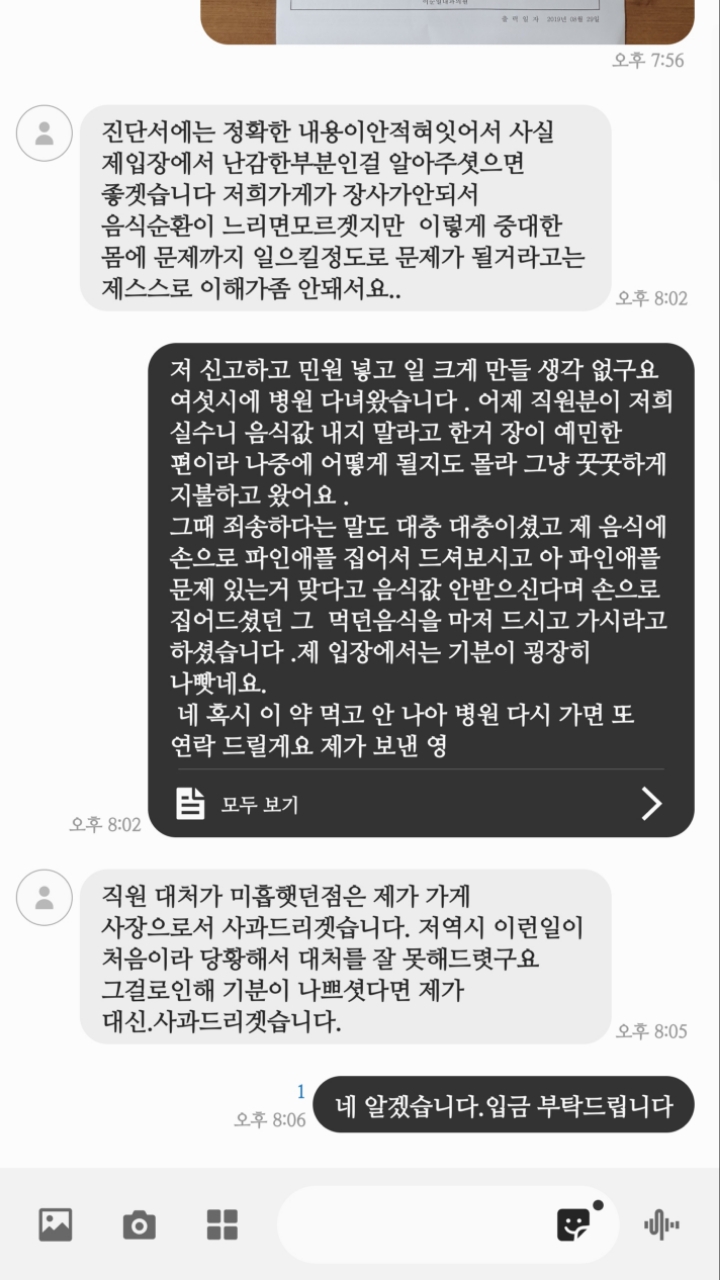Open the attachments grid menu

pyautogui.click(x=222, y=1224)
